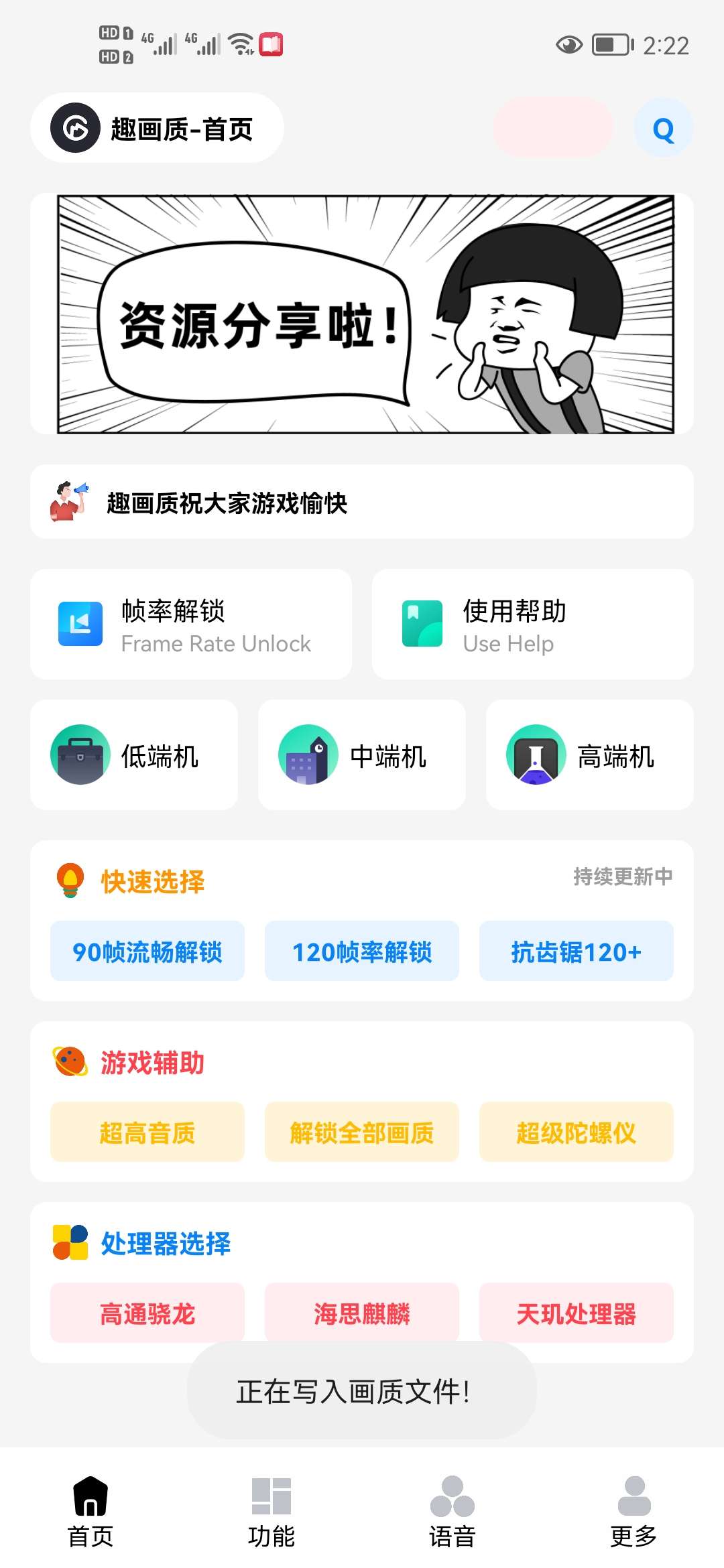Choose 90帧流畅解锁 option
724x1568 pixels.
[147, 951]
